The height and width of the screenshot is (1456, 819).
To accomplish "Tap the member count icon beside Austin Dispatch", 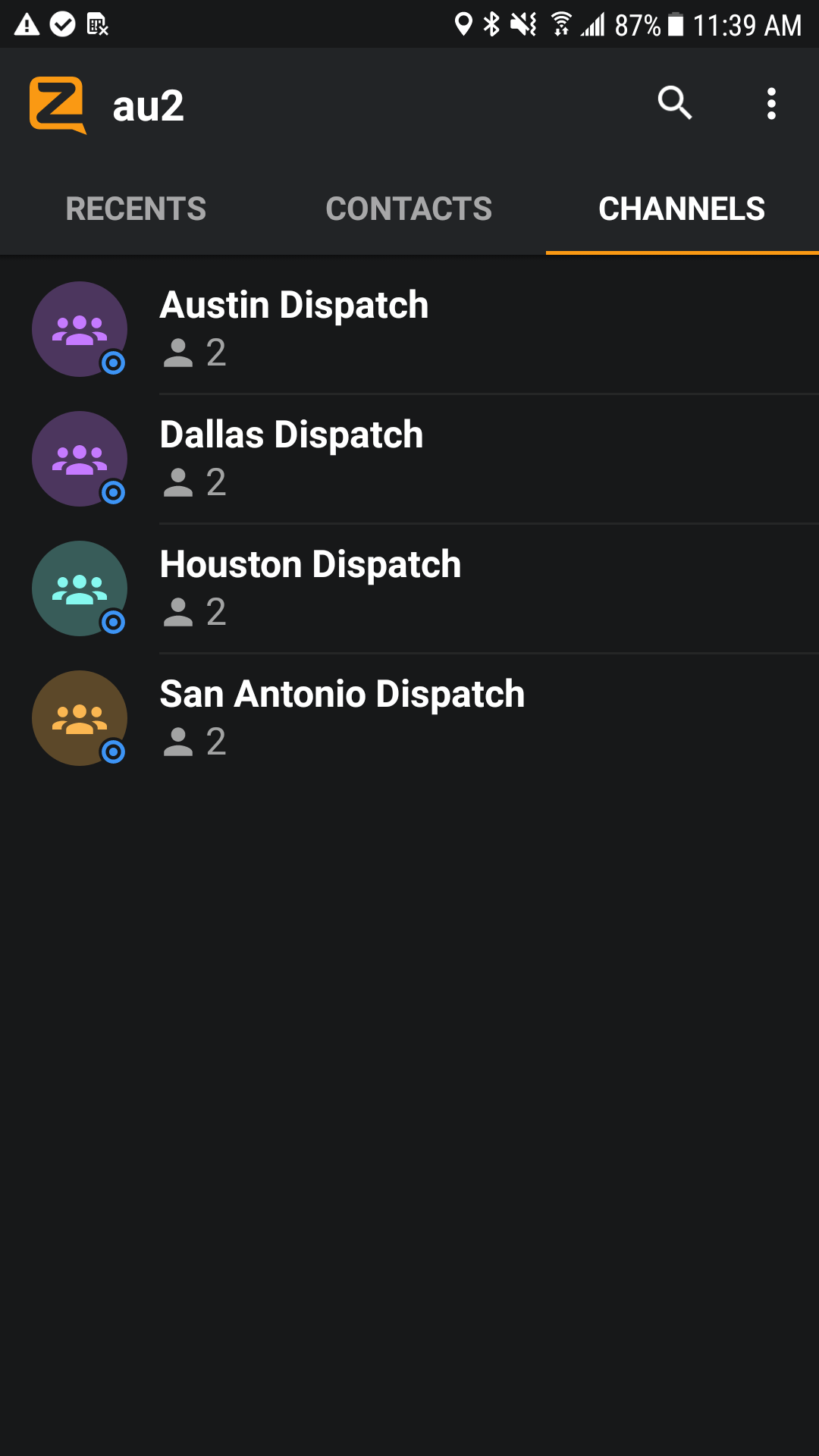I will [178, 353].
